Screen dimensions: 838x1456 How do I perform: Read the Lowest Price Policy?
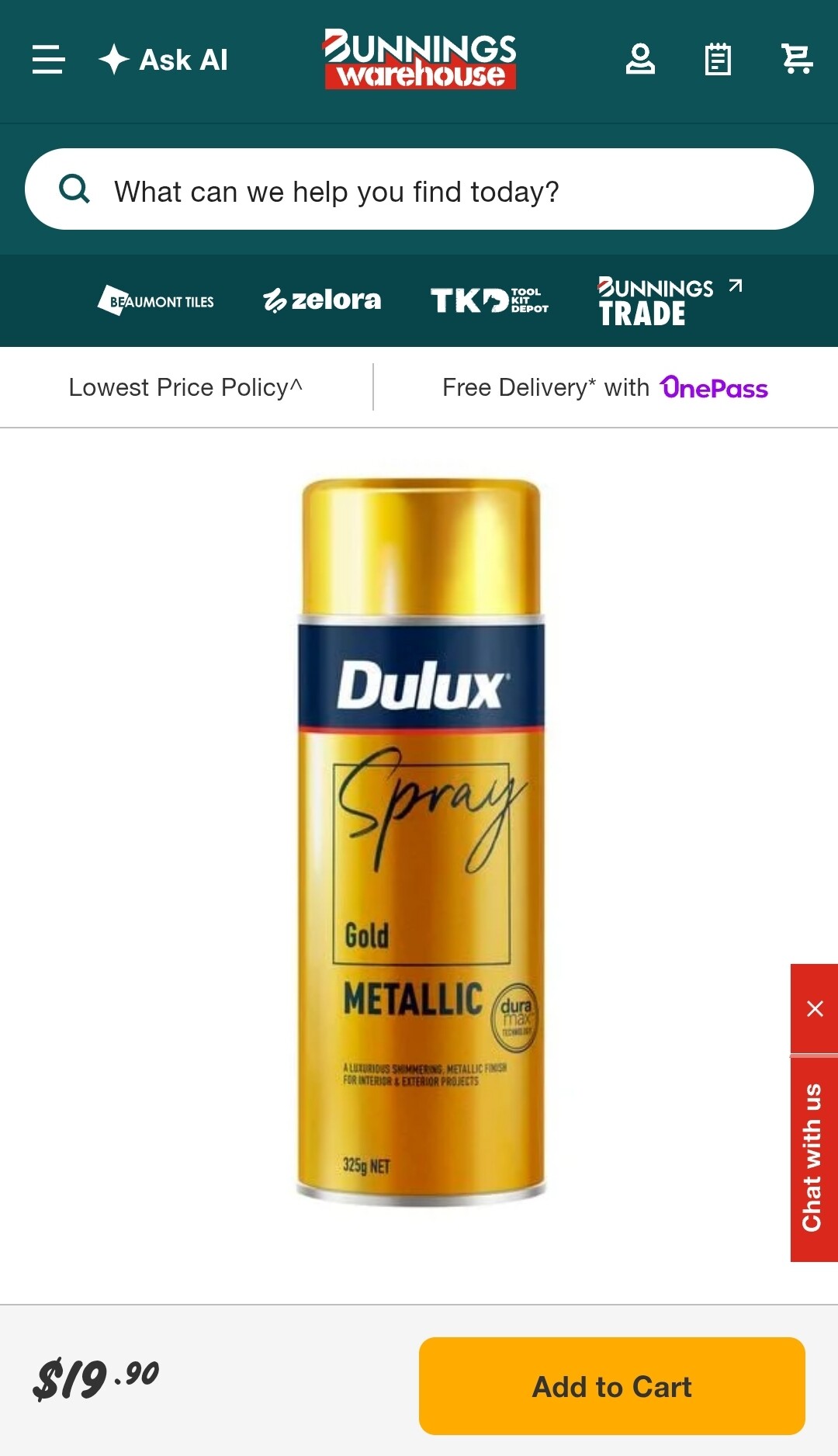pyautogui.click(x=185, y=387)
